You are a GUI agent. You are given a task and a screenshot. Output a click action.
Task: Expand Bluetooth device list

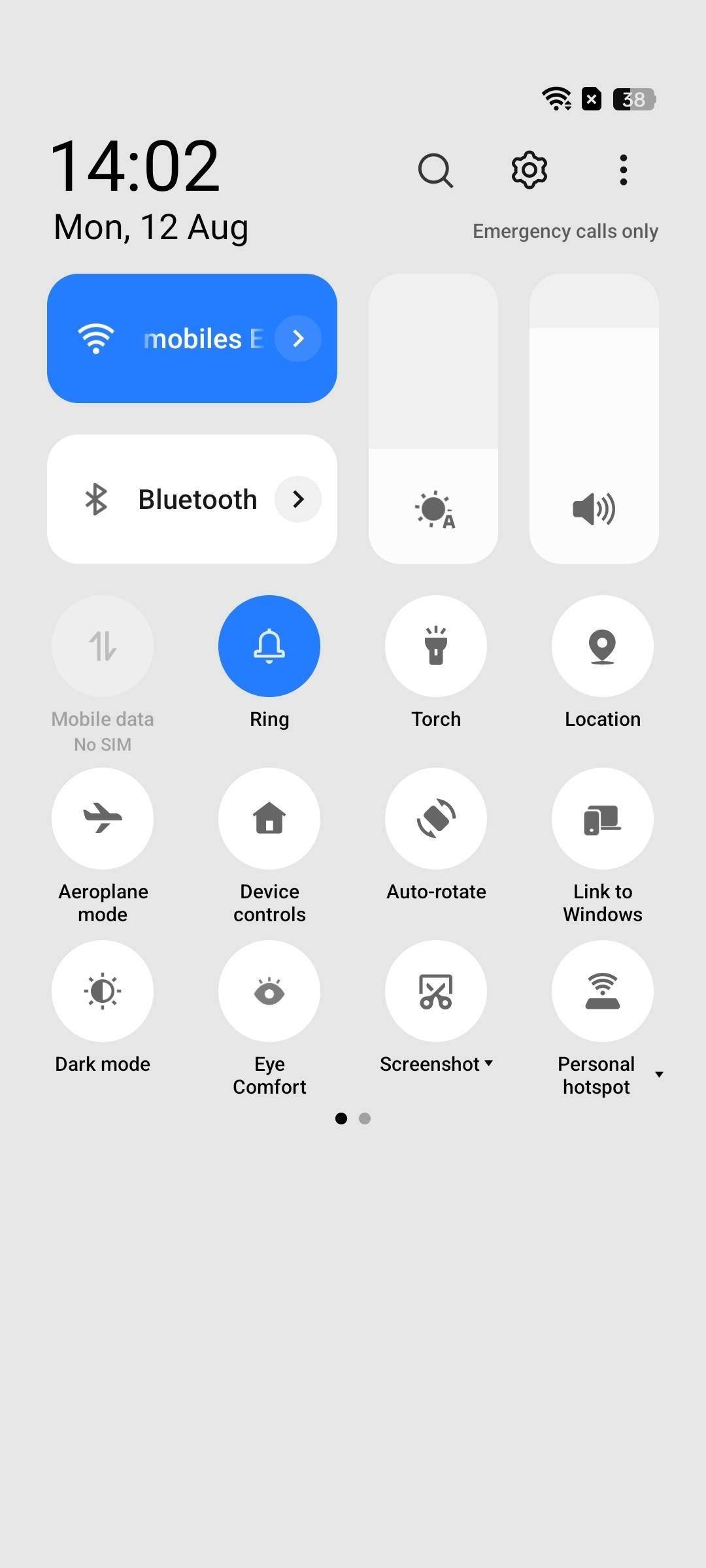click(298, 498)
